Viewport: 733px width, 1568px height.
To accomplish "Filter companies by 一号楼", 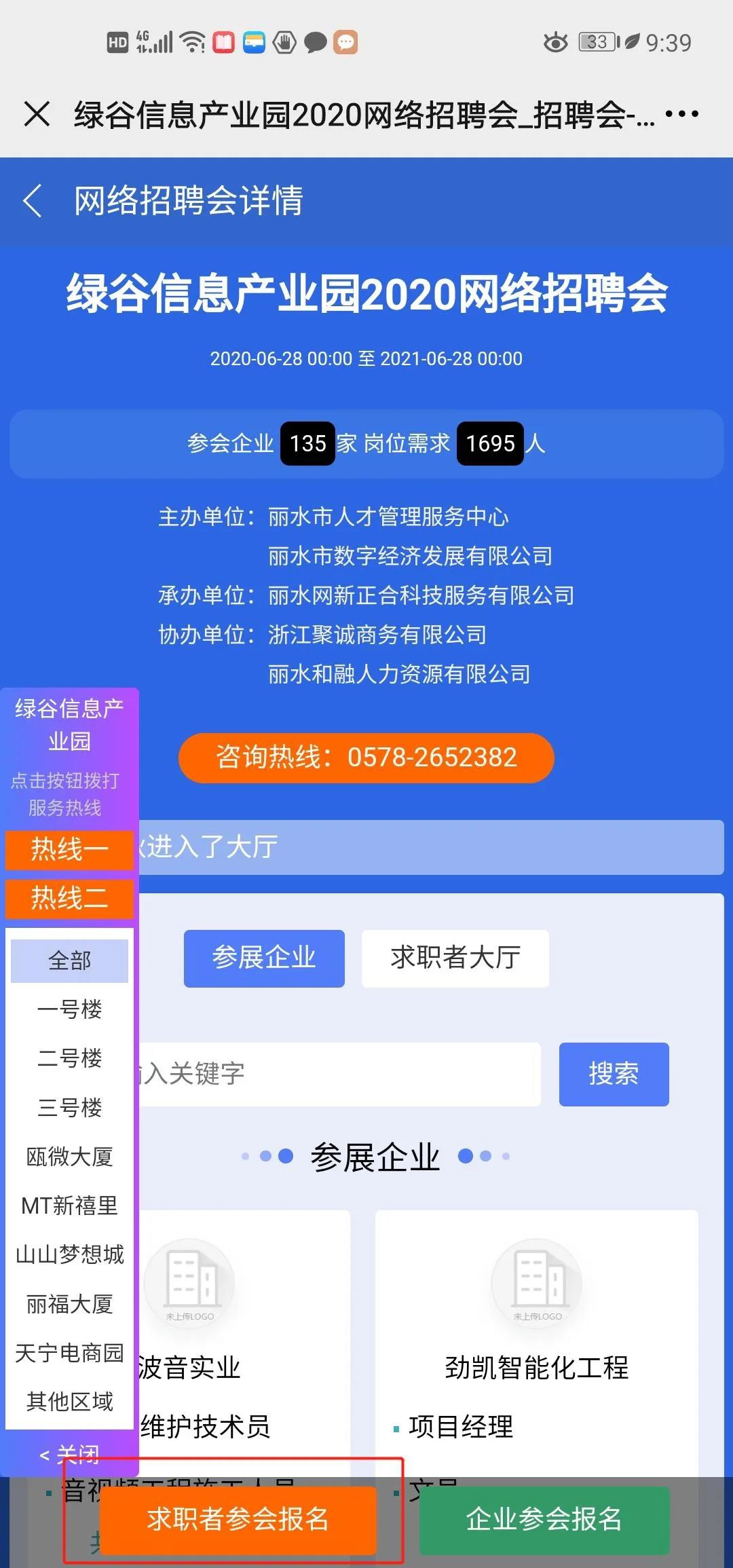I will (69, 1009).
